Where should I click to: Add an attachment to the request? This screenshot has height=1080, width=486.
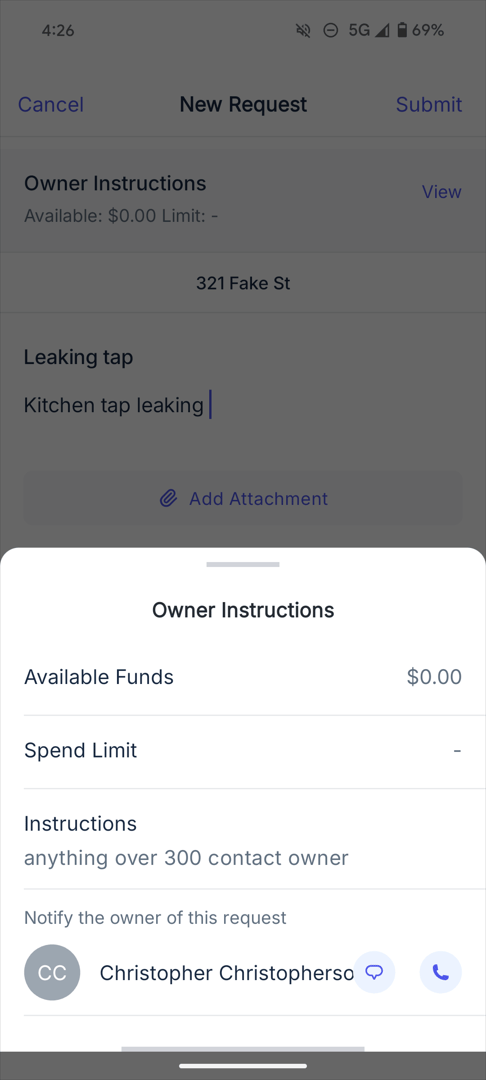click(x=243, y=499)
